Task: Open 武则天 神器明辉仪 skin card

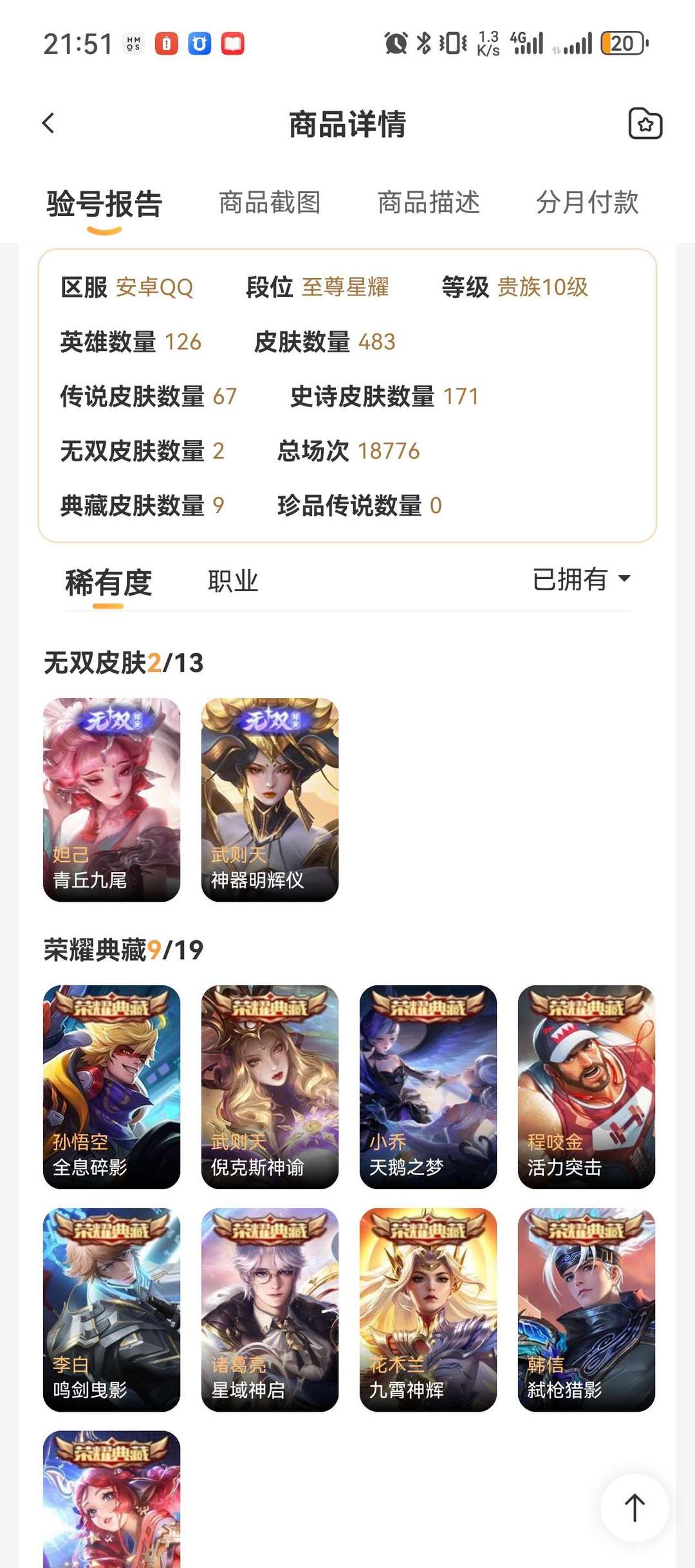Action: [270, 799]
